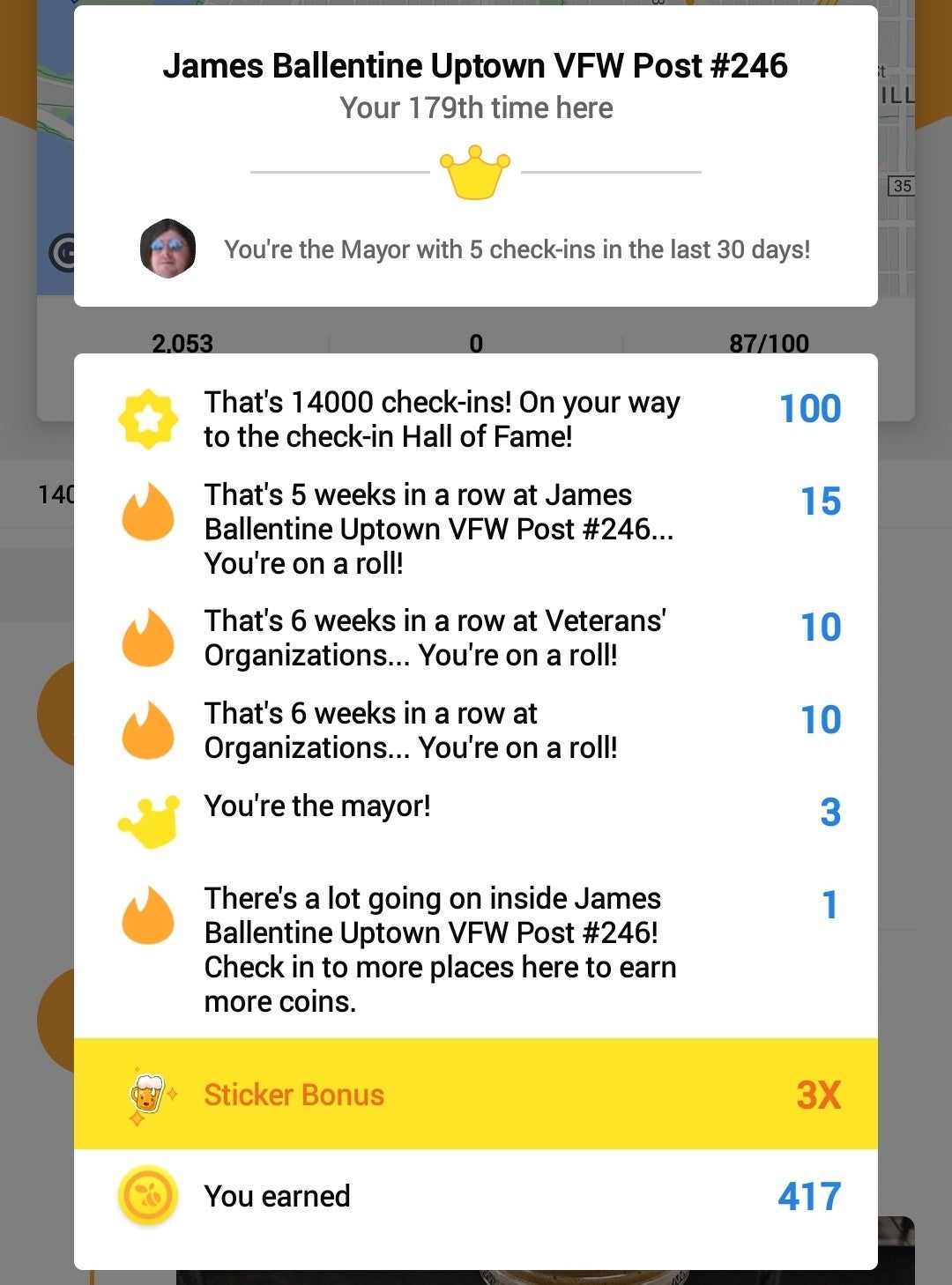952x1285 pixels.
Task: Open the Sticker Bonus row
Action: click(x=475, y=1094)
